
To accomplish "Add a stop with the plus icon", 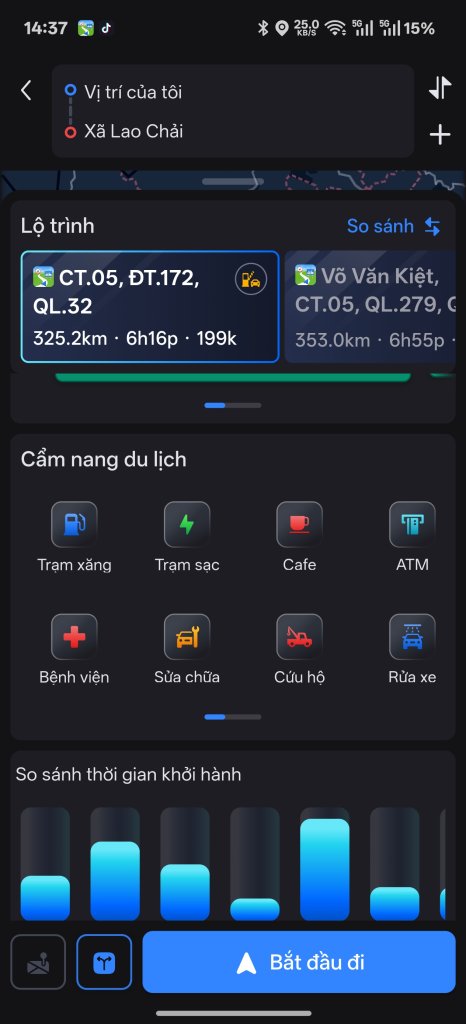I will (x=440, y=135).
